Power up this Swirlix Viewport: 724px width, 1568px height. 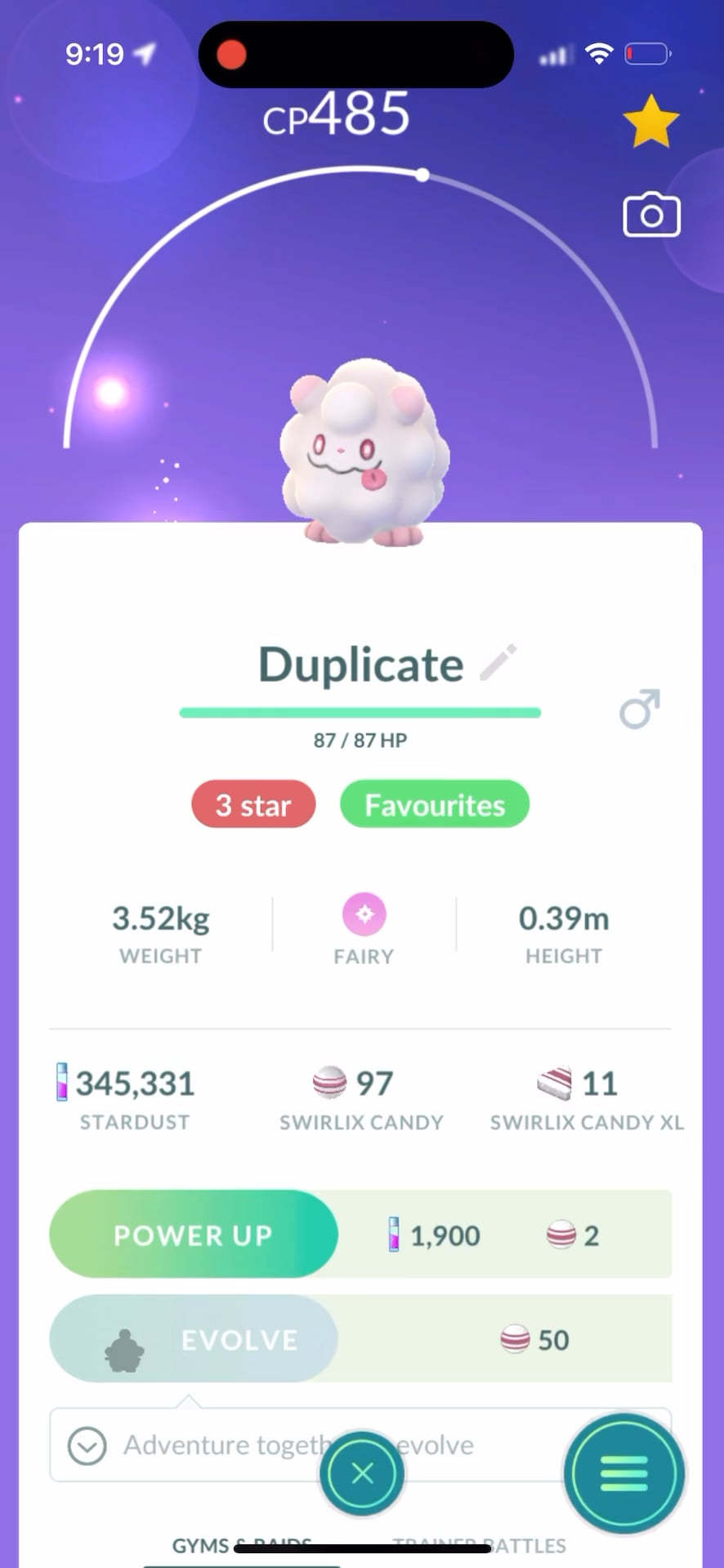click(194, 1234)
